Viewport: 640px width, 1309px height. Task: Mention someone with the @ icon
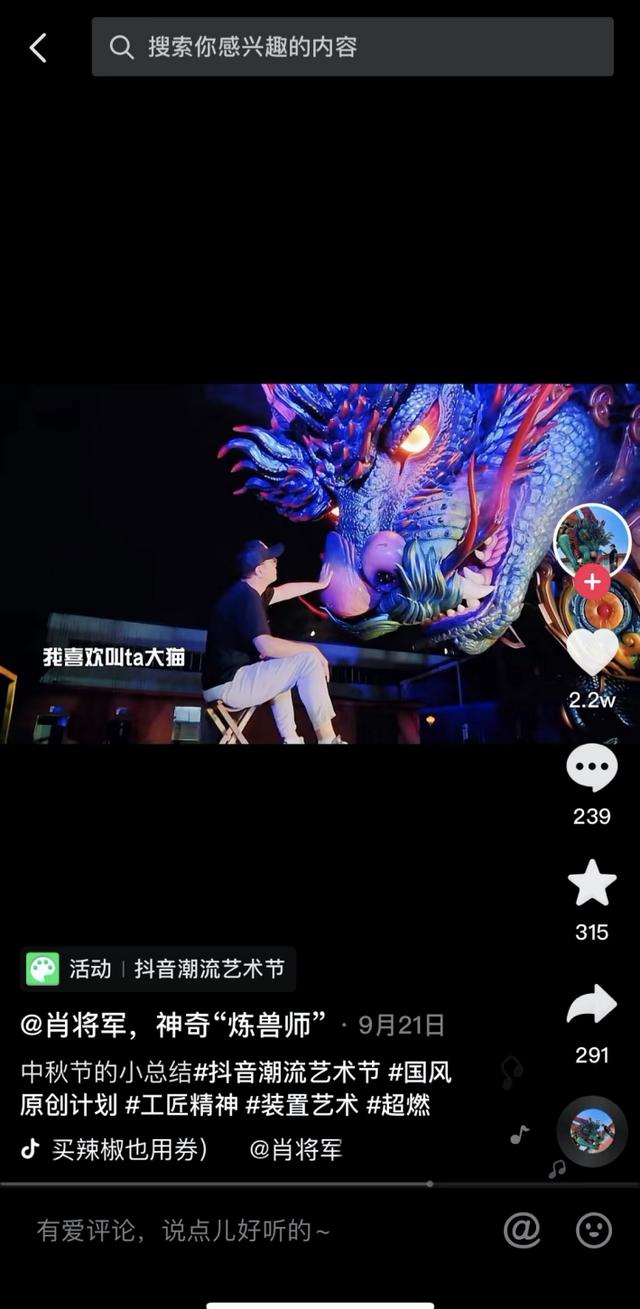522,1231
